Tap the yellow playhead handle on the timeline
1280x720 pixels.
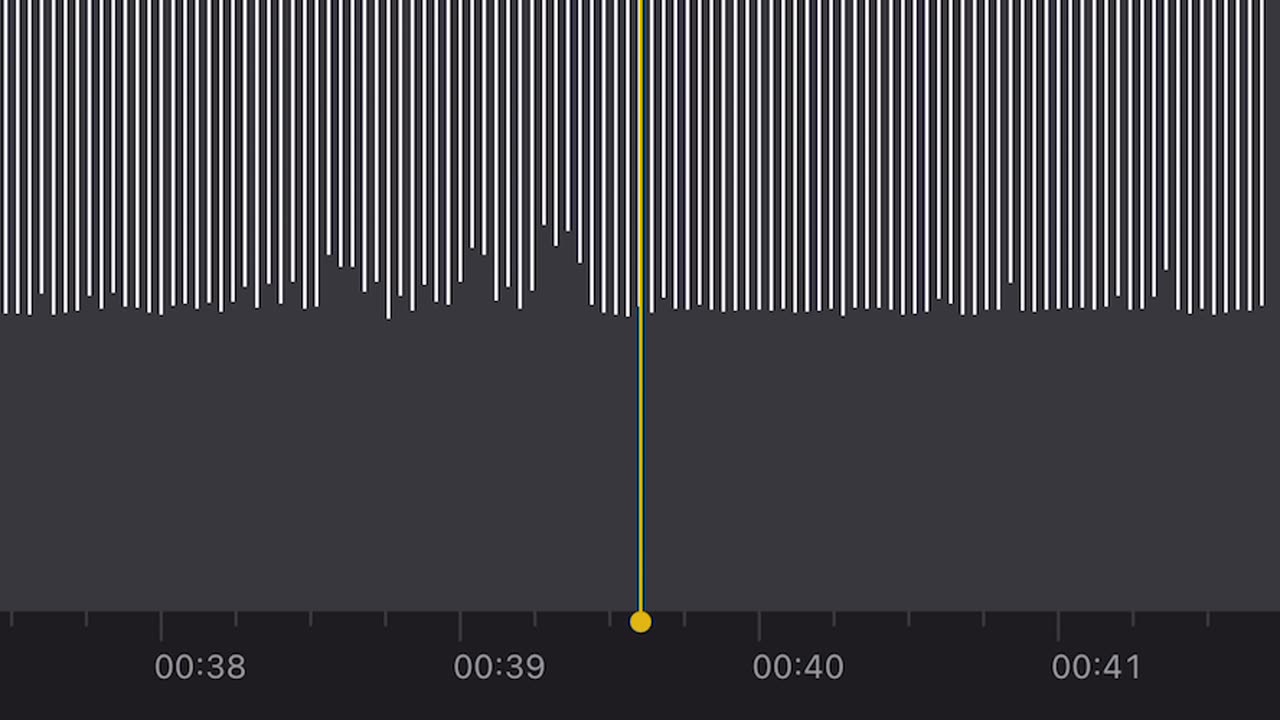coord(641,622)
